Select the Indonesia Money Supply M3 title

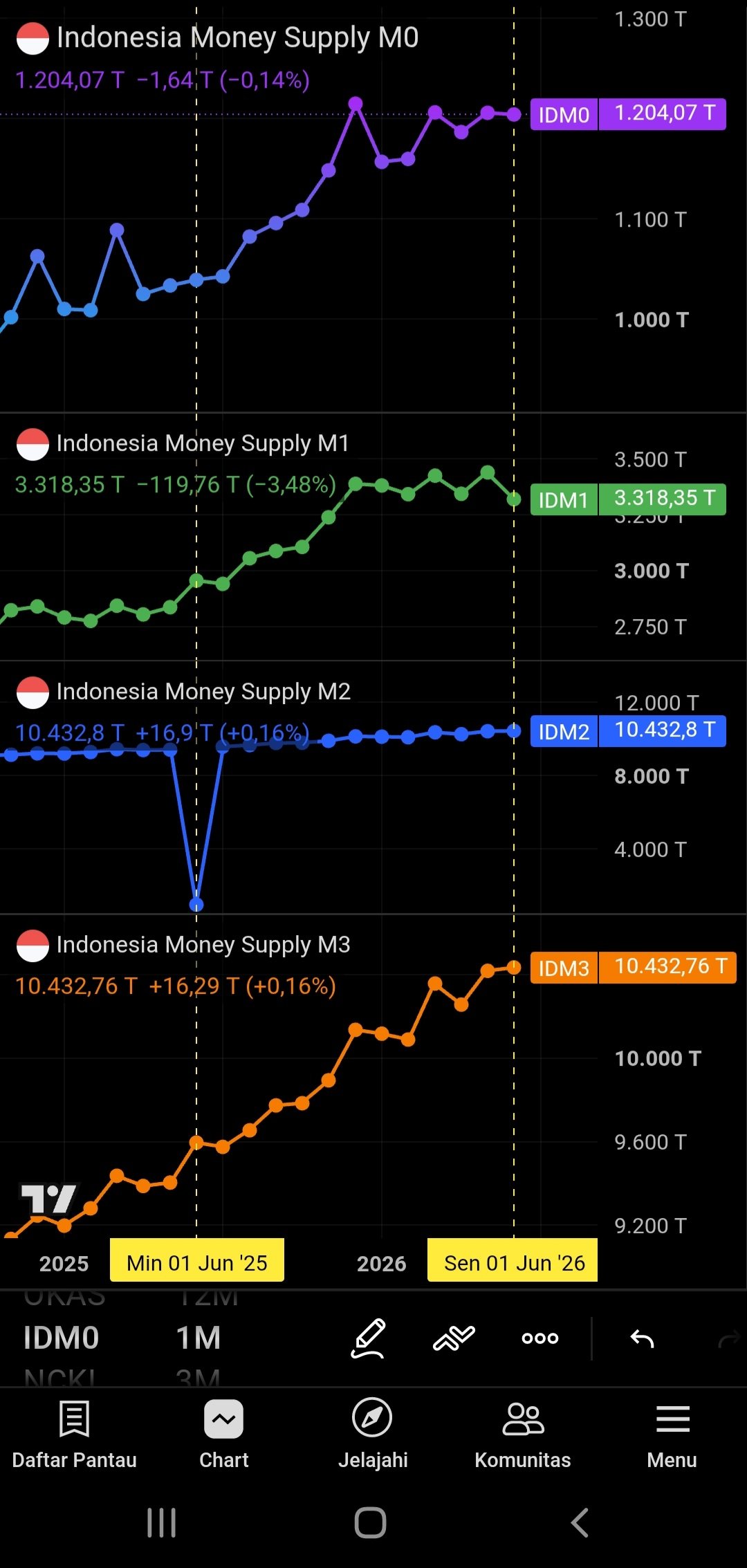203,945
